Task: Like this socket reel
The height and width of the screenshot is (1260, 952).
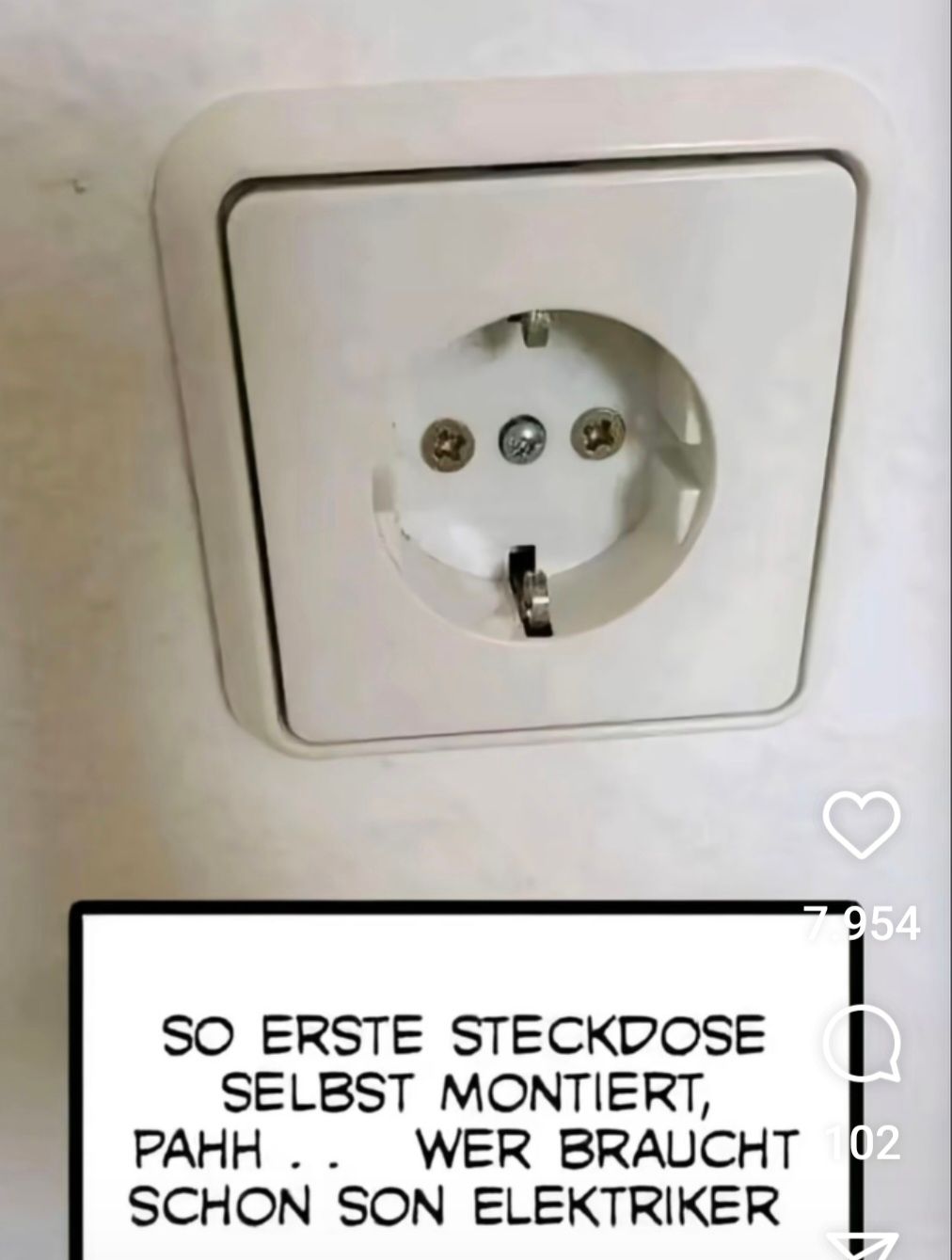Action: 861,825
